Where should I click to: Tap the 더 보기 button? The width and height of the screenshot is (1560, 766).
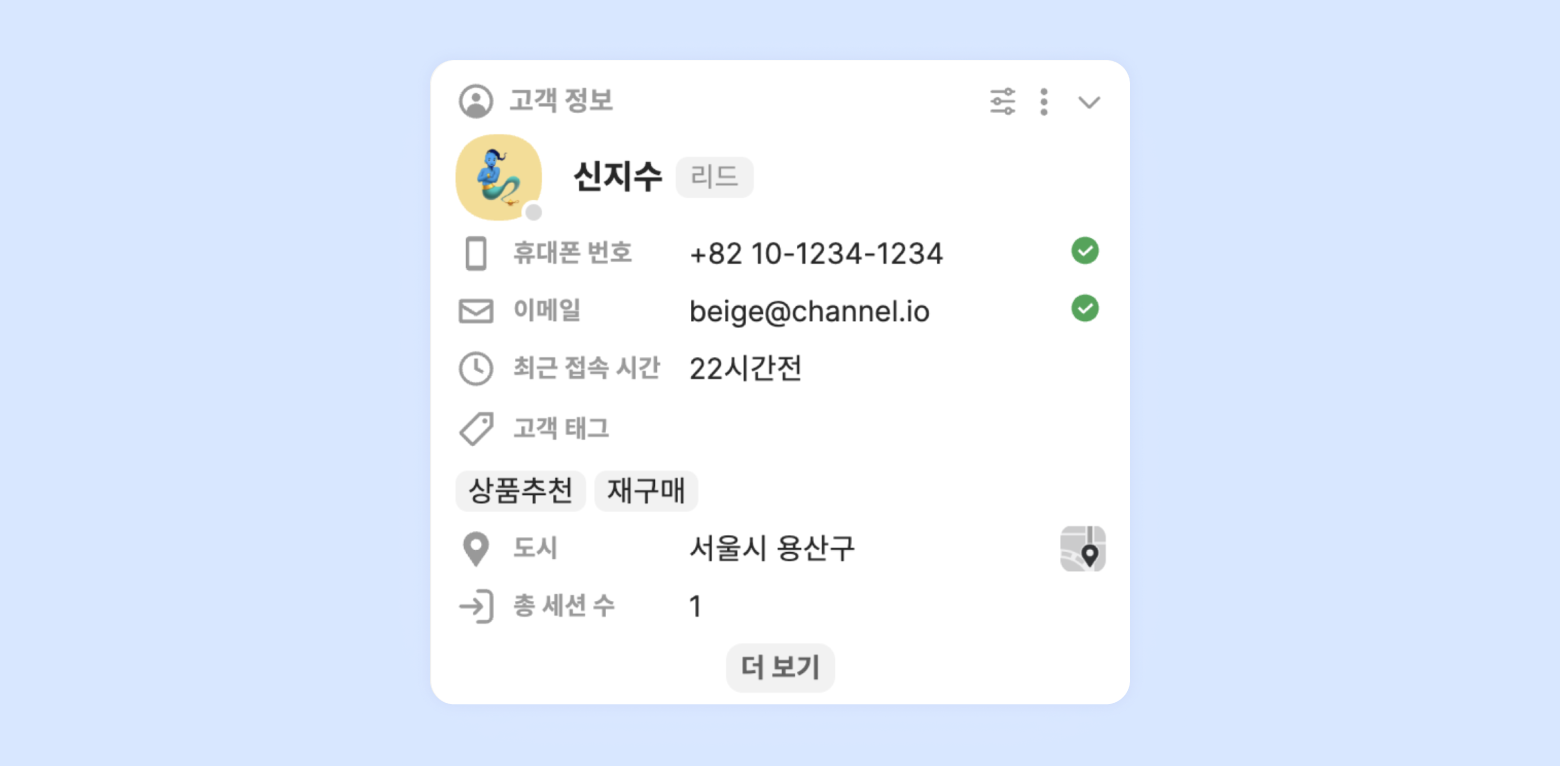tap(780, 667)
